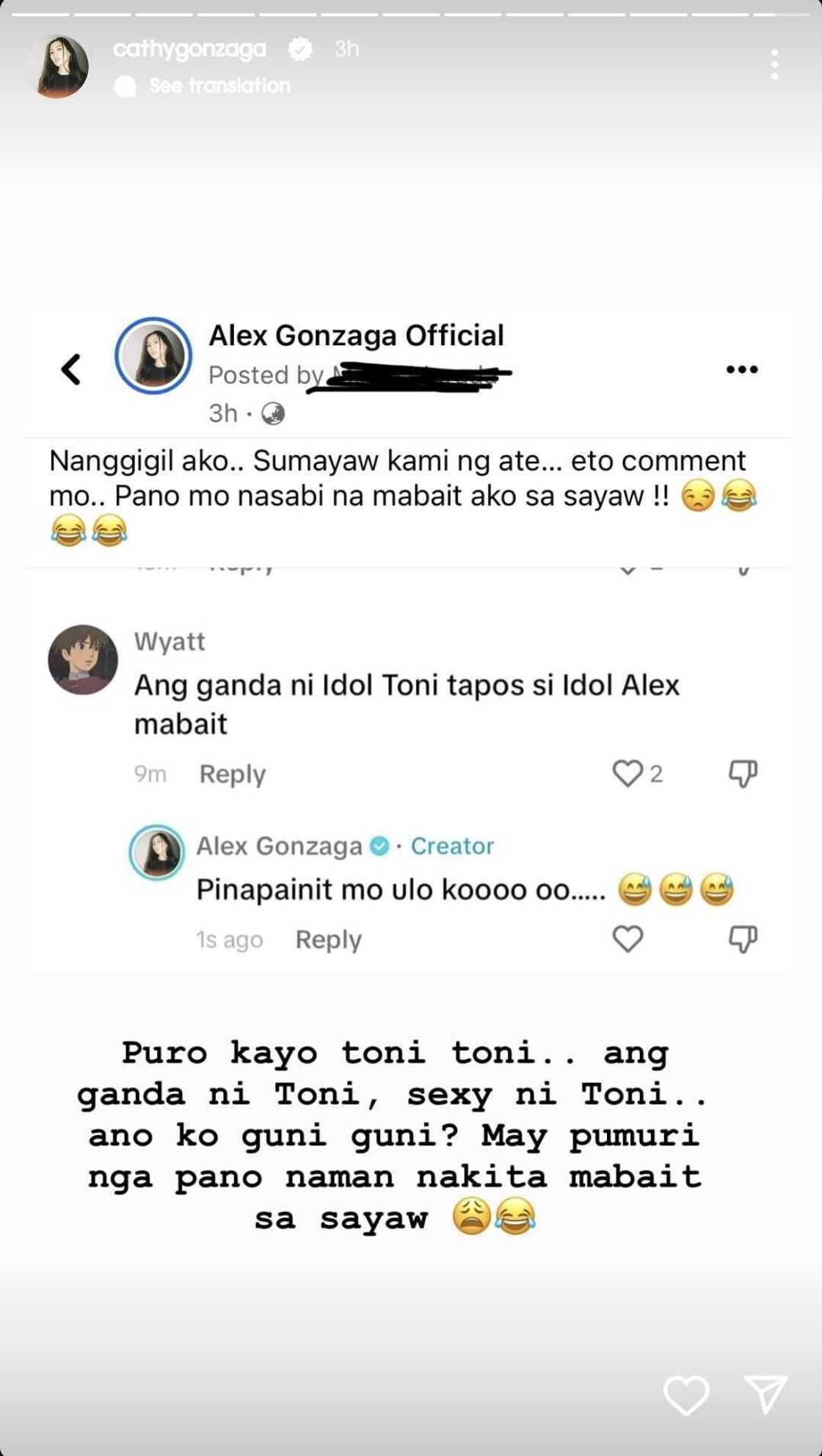Open cathygonzaga's profile picture
This screenshot has width=822, height=1456.
(59, 66)
